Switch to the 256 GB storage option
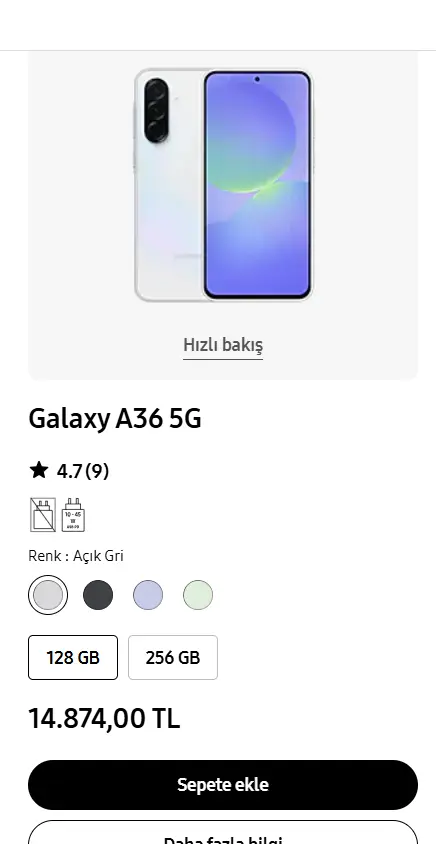 [x=173, y=657]
